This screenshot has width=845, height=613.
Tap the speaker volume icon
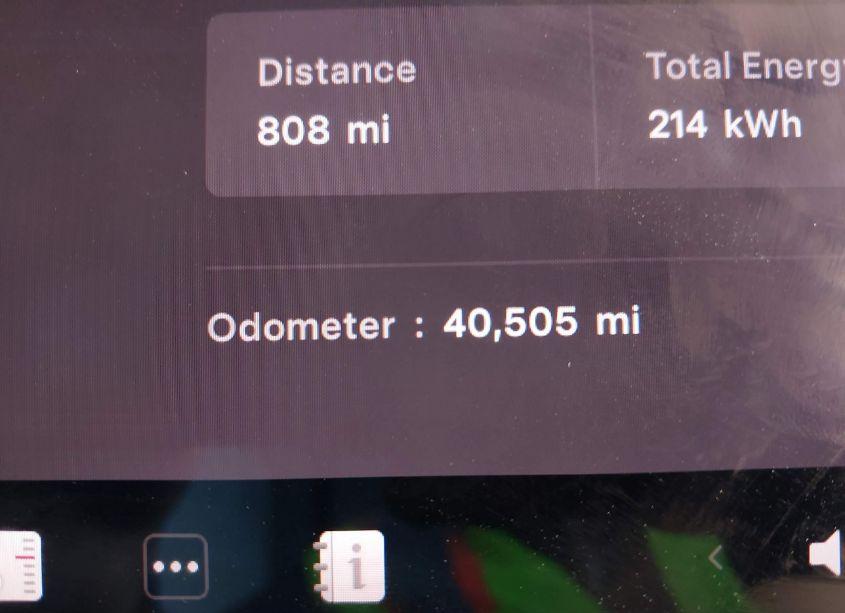click(828, 557)
